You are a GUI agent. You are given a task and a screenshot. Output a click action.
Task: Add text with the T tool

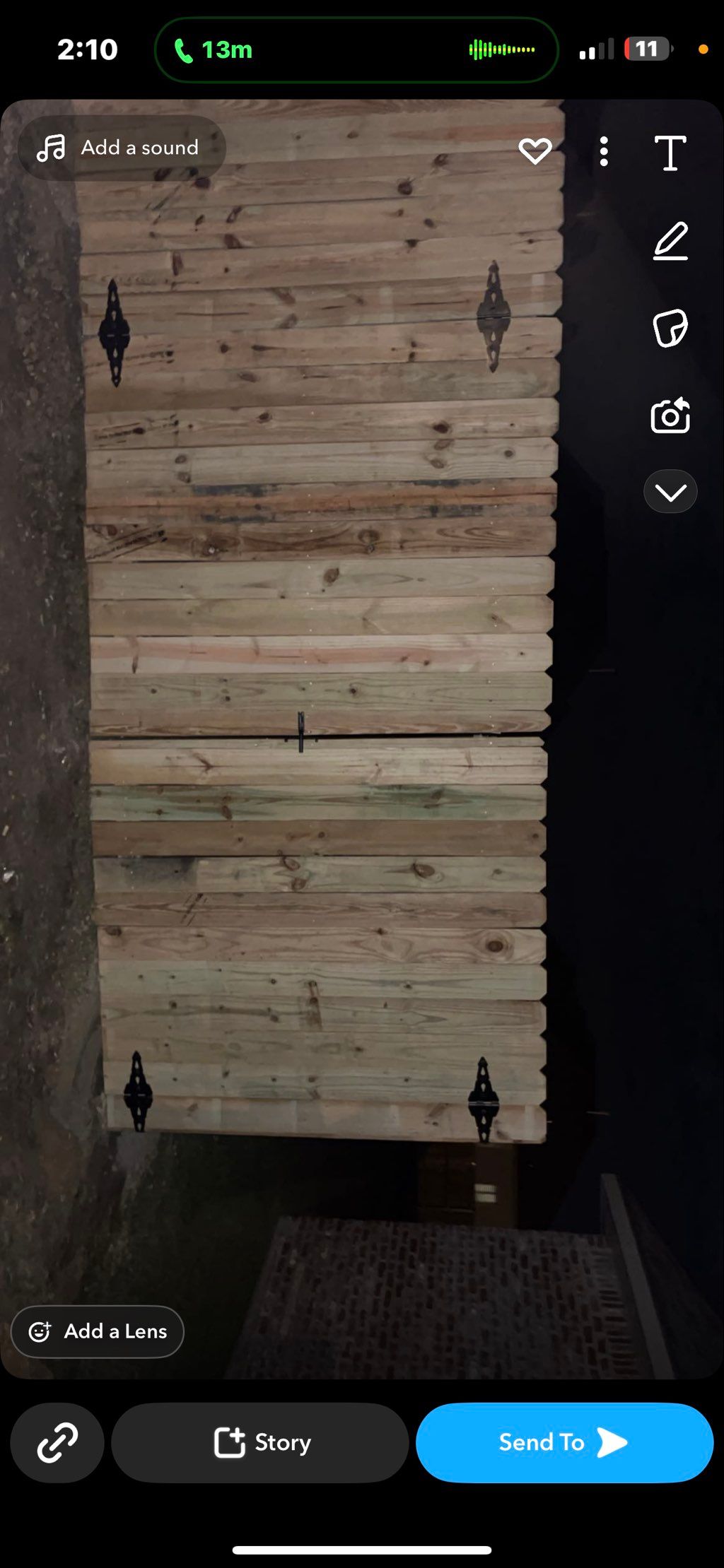click(x=670, y=153)
